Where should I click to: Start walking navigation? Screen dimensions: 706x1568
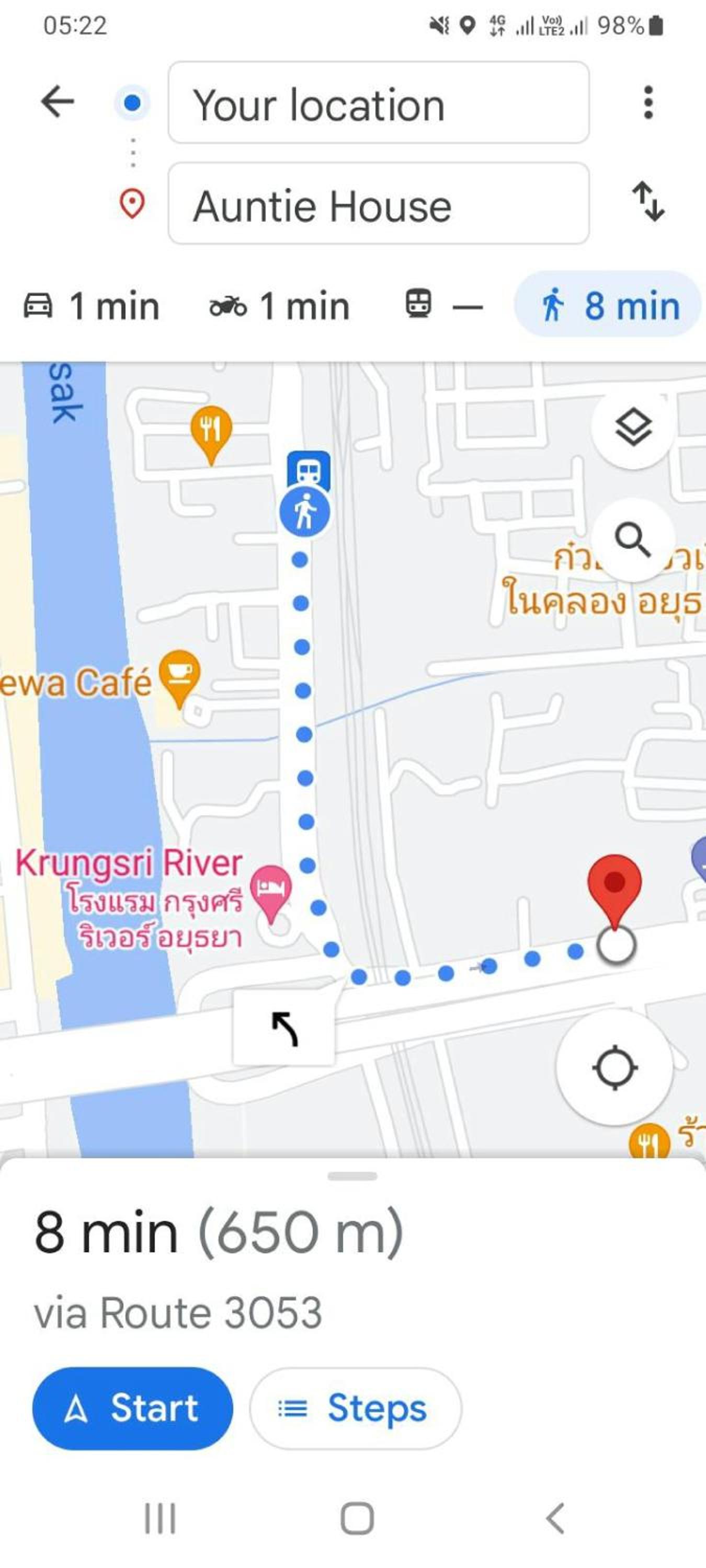132,1408
